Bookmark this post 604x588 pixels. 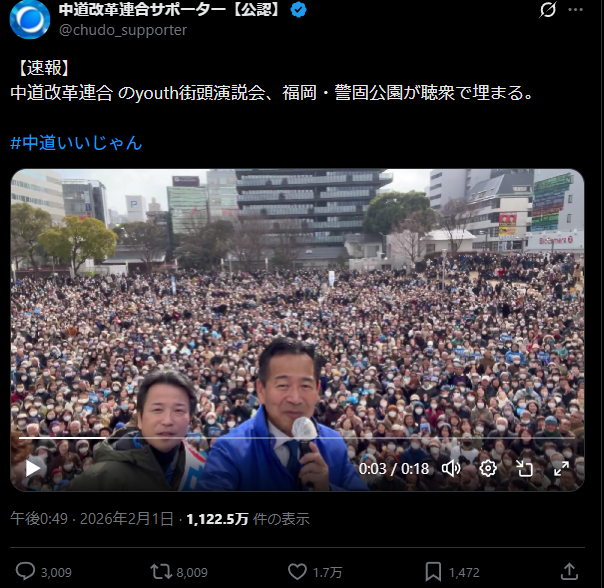433,572
